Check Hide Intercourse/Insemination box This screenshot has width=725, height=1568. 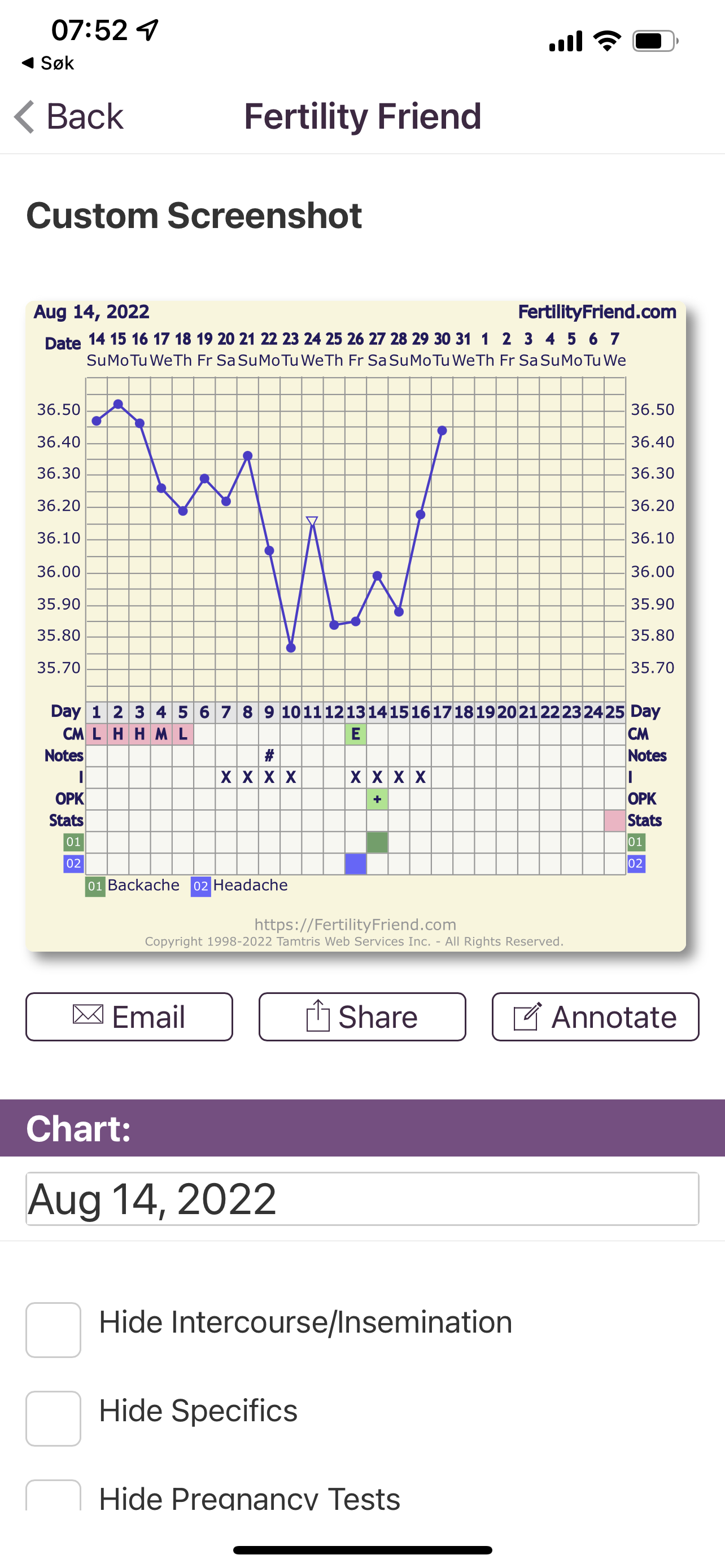coord(54,1329)
